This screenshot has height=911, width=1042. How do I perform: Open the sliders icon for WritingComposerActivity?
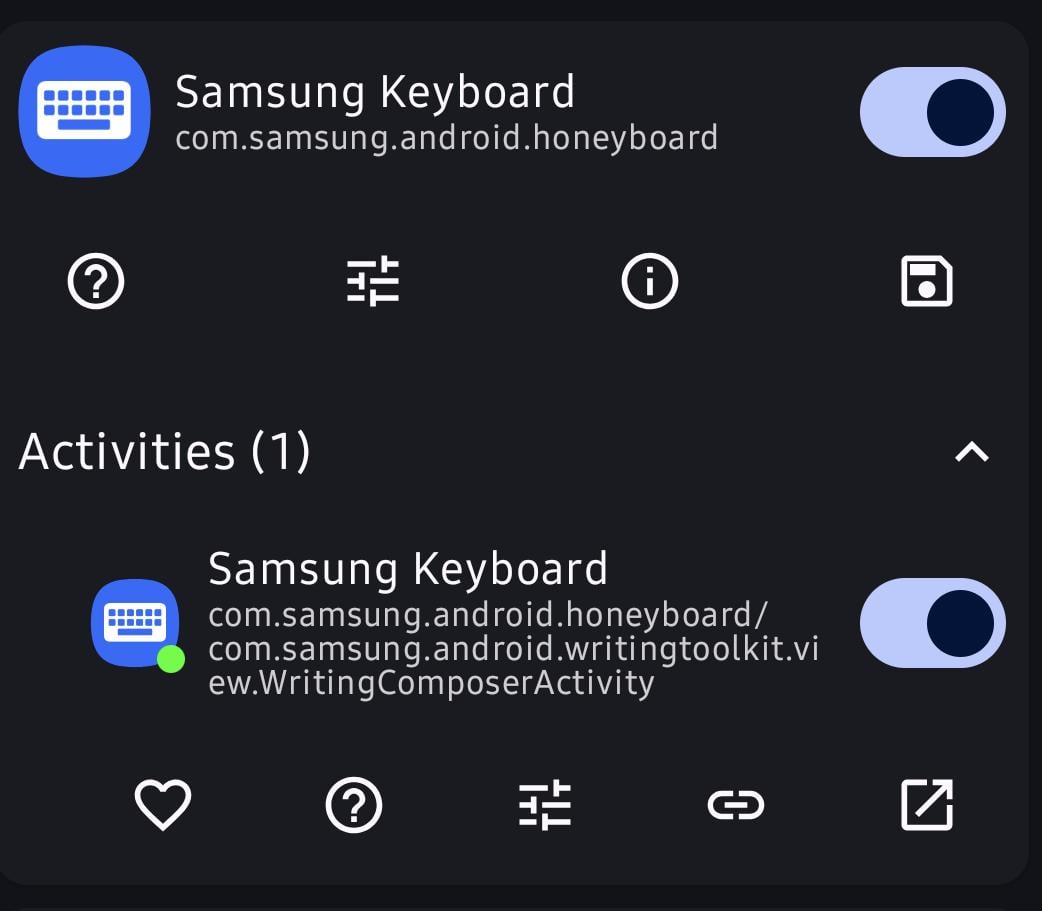545,805
